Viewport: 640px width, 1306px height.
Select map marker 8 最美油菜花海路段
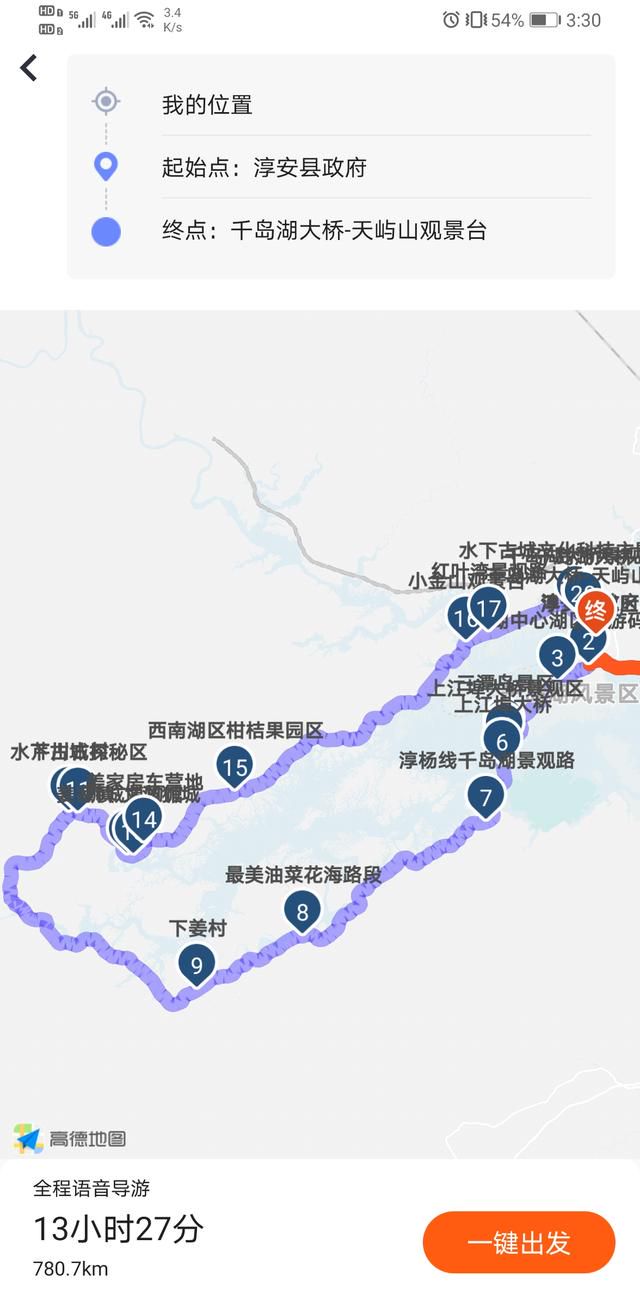(x=302, y=911)
